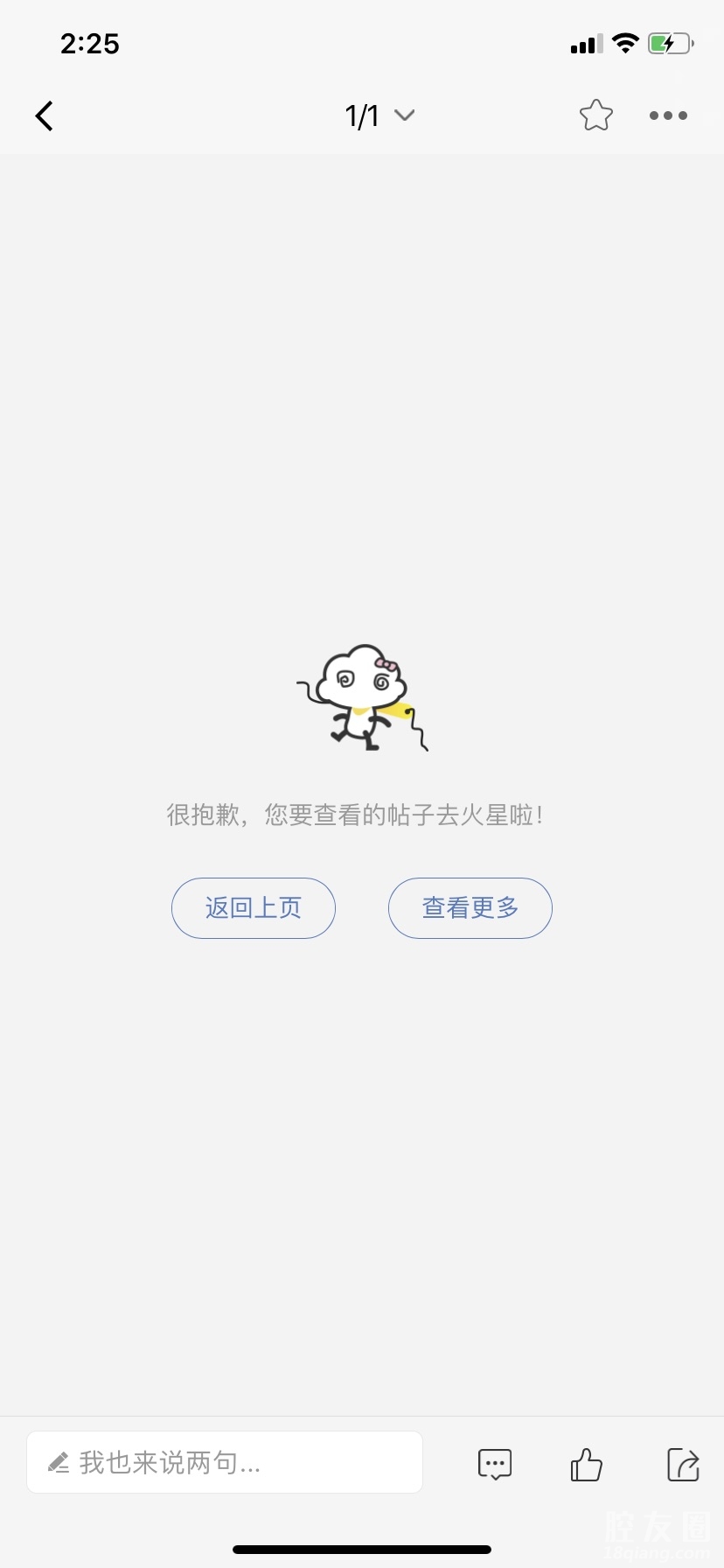Like the post with thumbs-up icon

click(x=586, y=1464)
